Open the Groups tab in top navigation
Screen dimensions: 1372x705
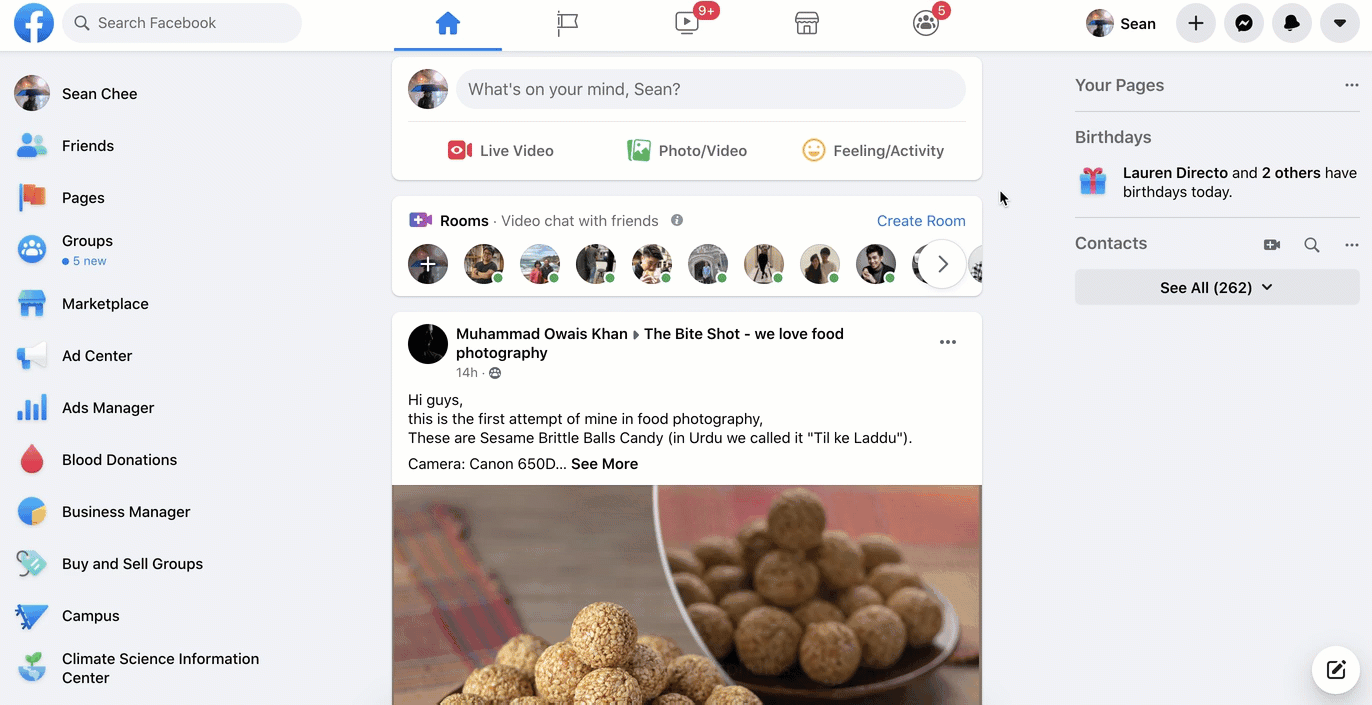926,23
